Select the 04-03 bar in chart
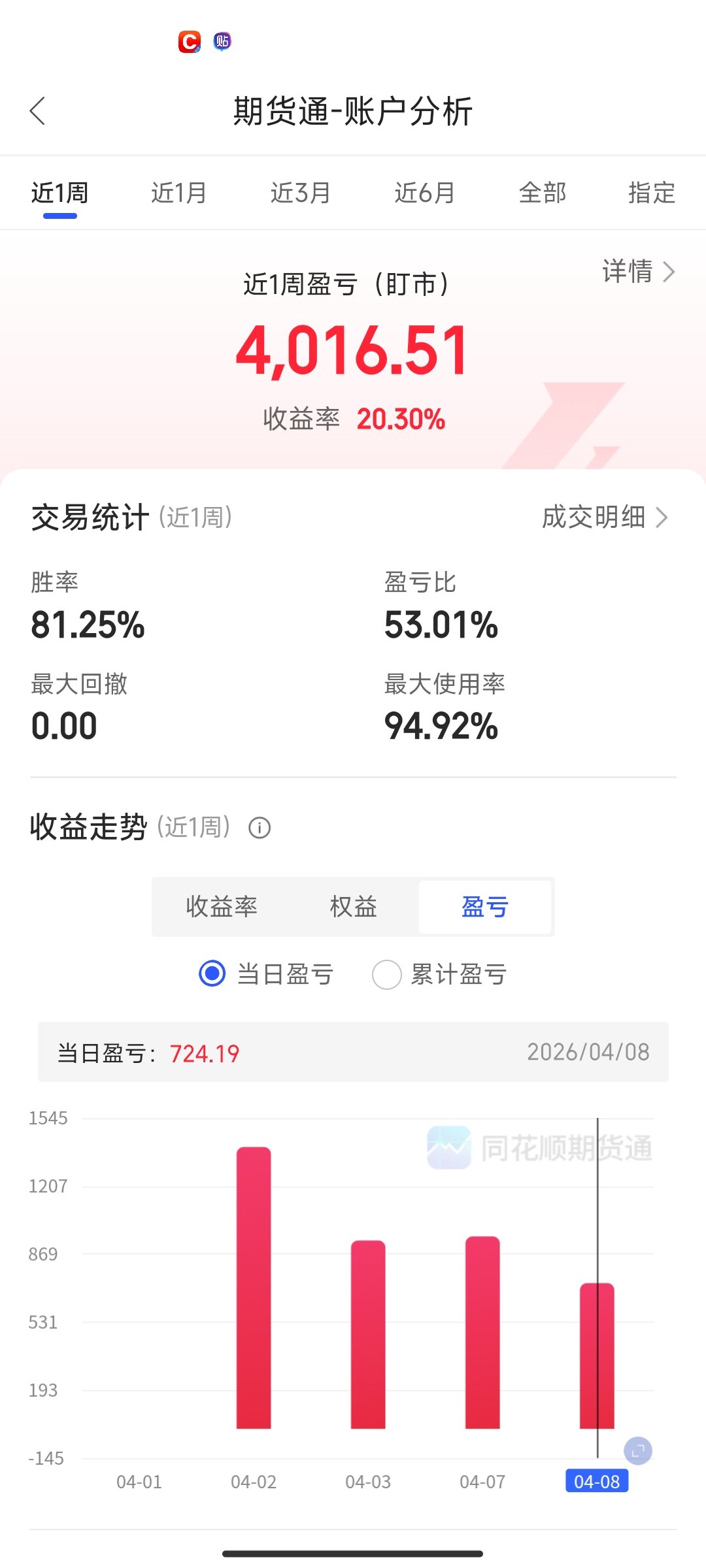Screen dimensions: 706x1568 (368, 1333)
